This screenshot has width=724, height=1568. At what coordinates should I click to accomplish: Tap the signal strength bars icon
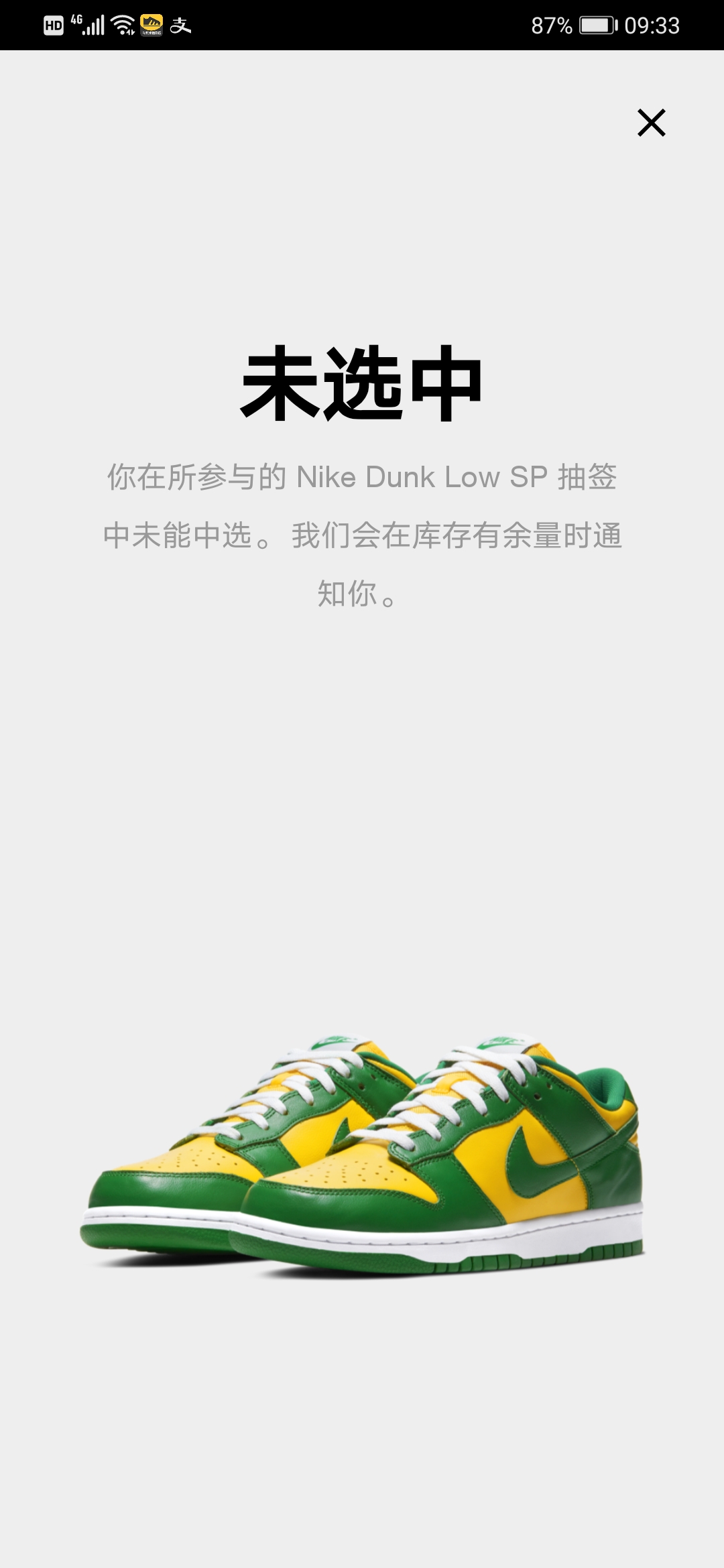coord(95,25)
